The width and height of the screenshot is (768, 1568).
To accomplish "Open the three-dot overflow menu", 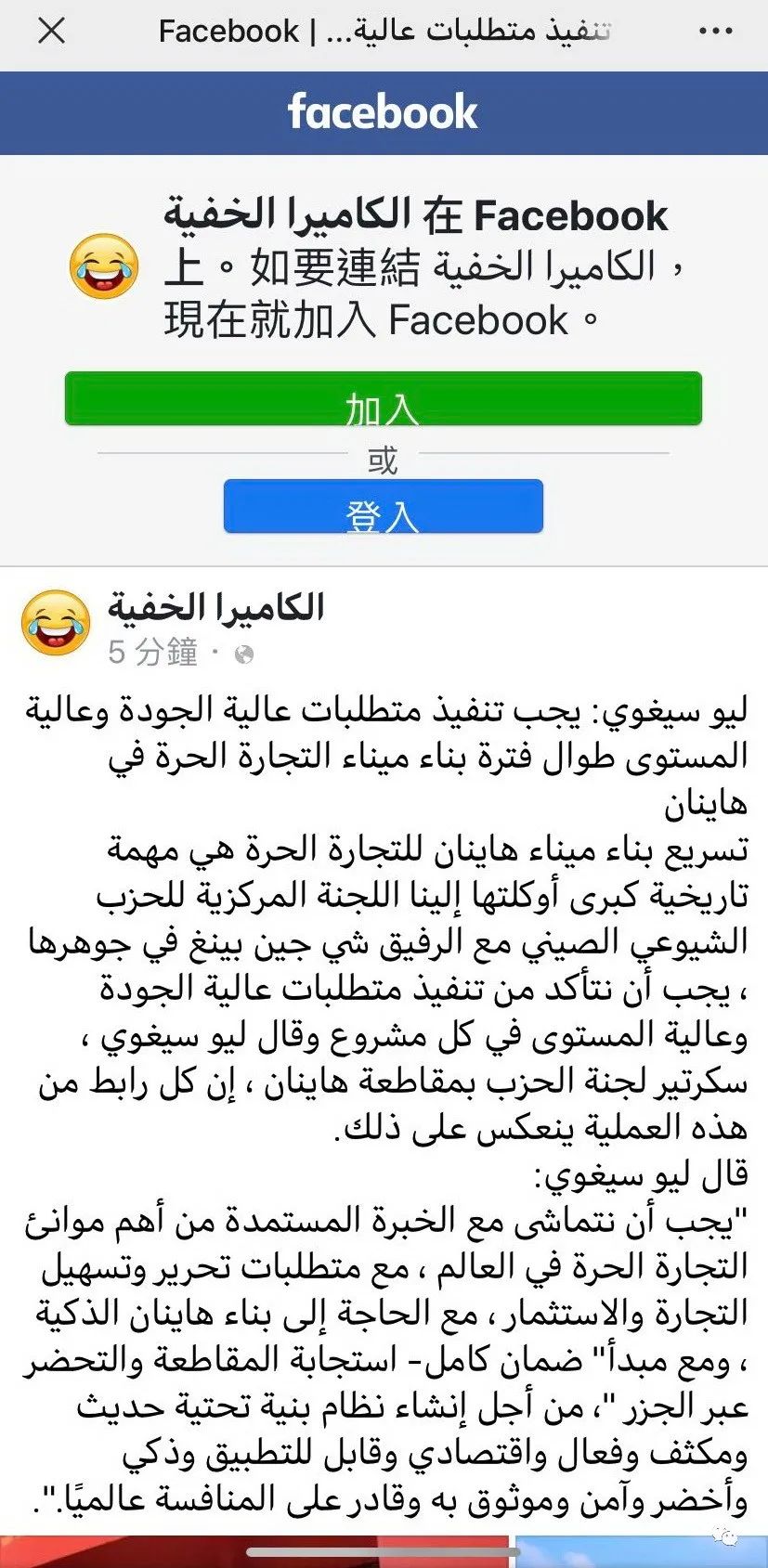I will tap(715, 31).
